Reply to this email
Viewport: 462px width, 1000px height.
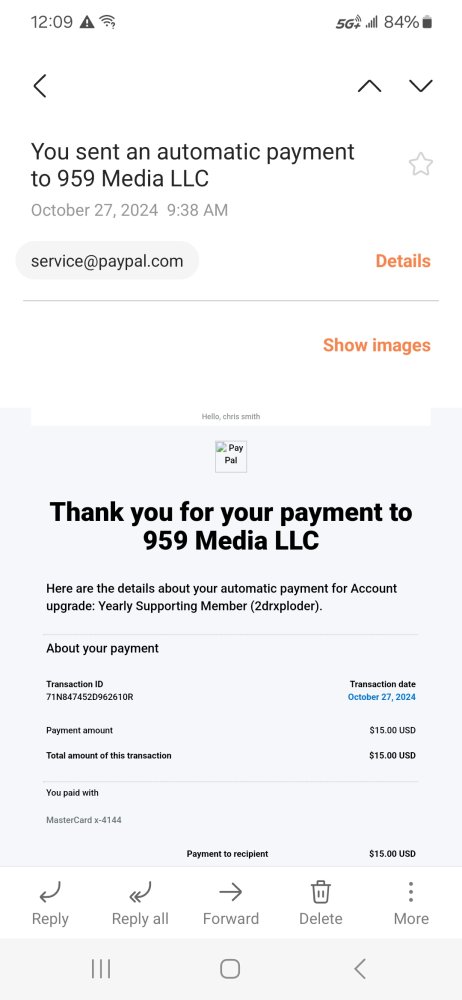(x=50, y=904)
